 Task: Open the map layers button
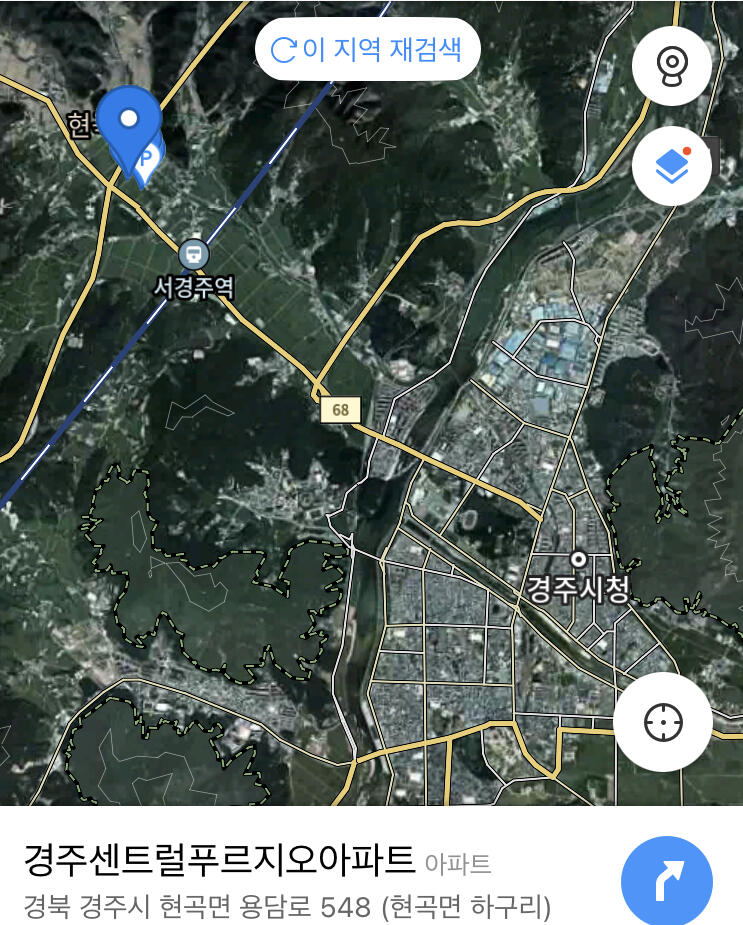pos(671,166)
